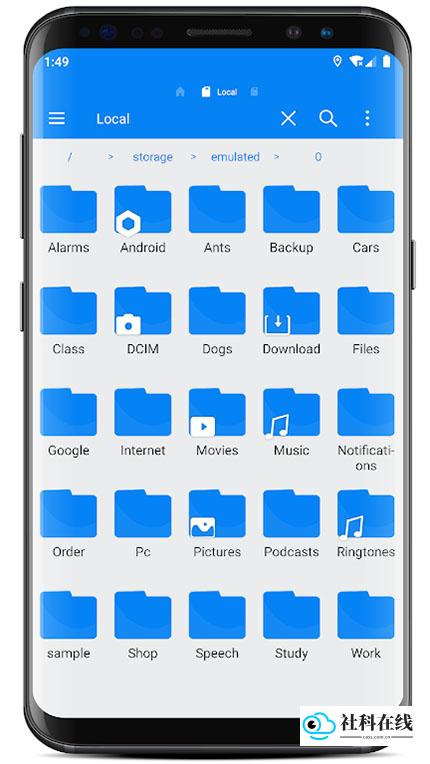Open the three-dot overflow menu
The image size is (430, 764).
(x=367, y=118)
